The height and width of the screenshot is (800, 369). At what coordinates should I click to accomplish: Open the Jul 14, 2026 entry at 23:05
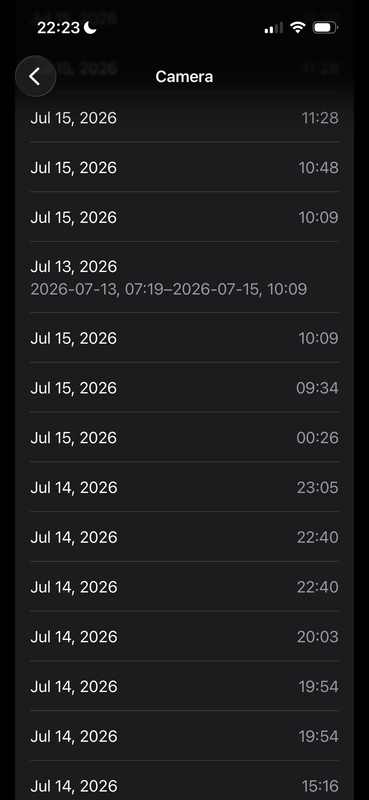tap(184, 487)
